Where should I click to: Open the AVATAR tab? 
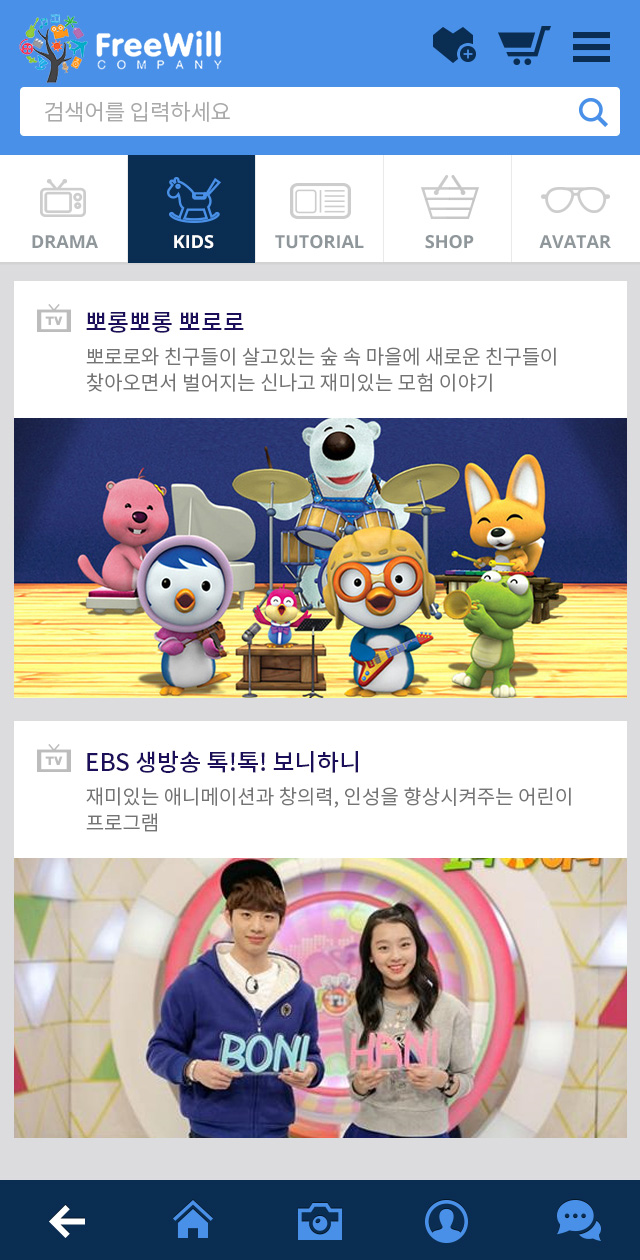pos(576,209)
